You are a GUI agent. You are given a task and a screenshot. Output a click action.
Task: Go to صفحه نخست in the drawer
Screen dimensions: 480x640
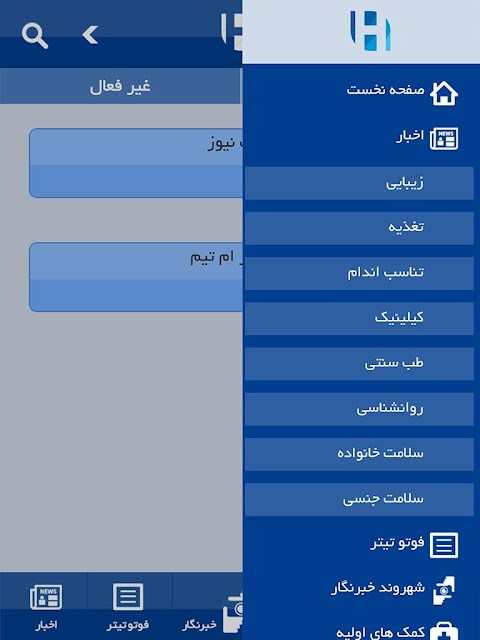click(361, 91)
